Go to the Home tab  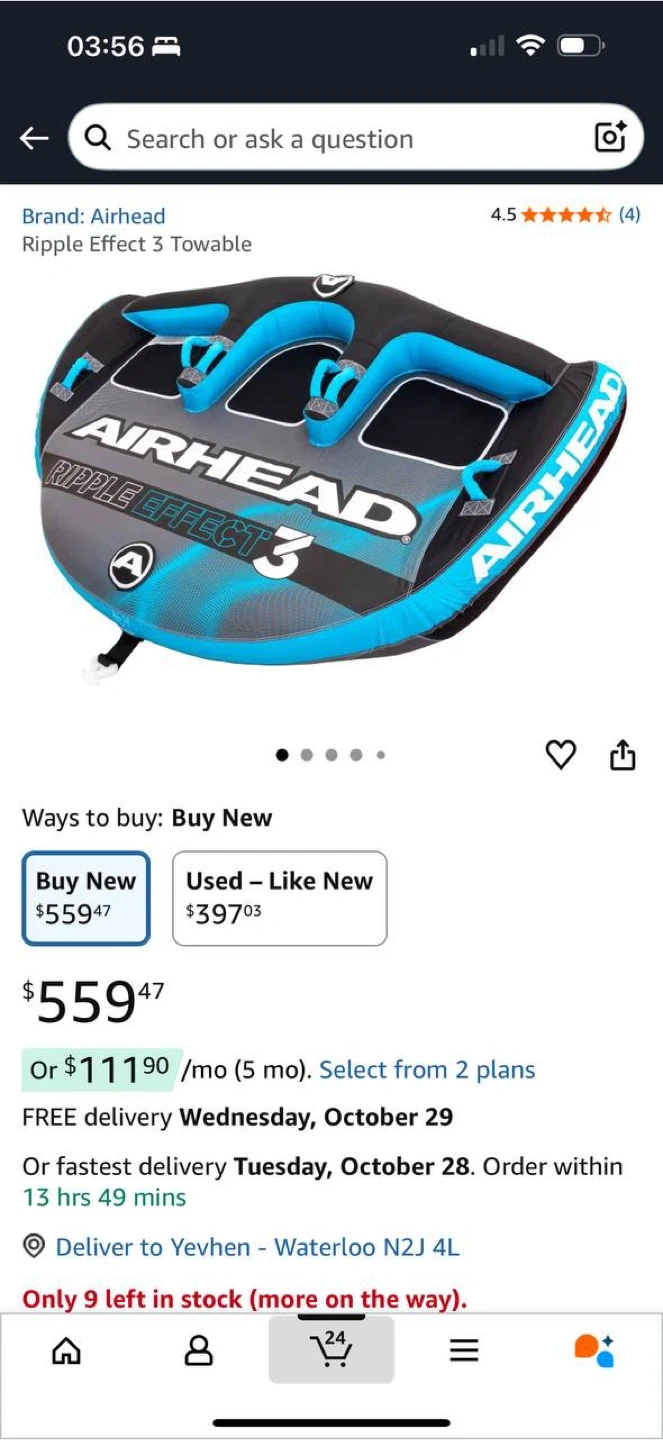point(66,1351)
